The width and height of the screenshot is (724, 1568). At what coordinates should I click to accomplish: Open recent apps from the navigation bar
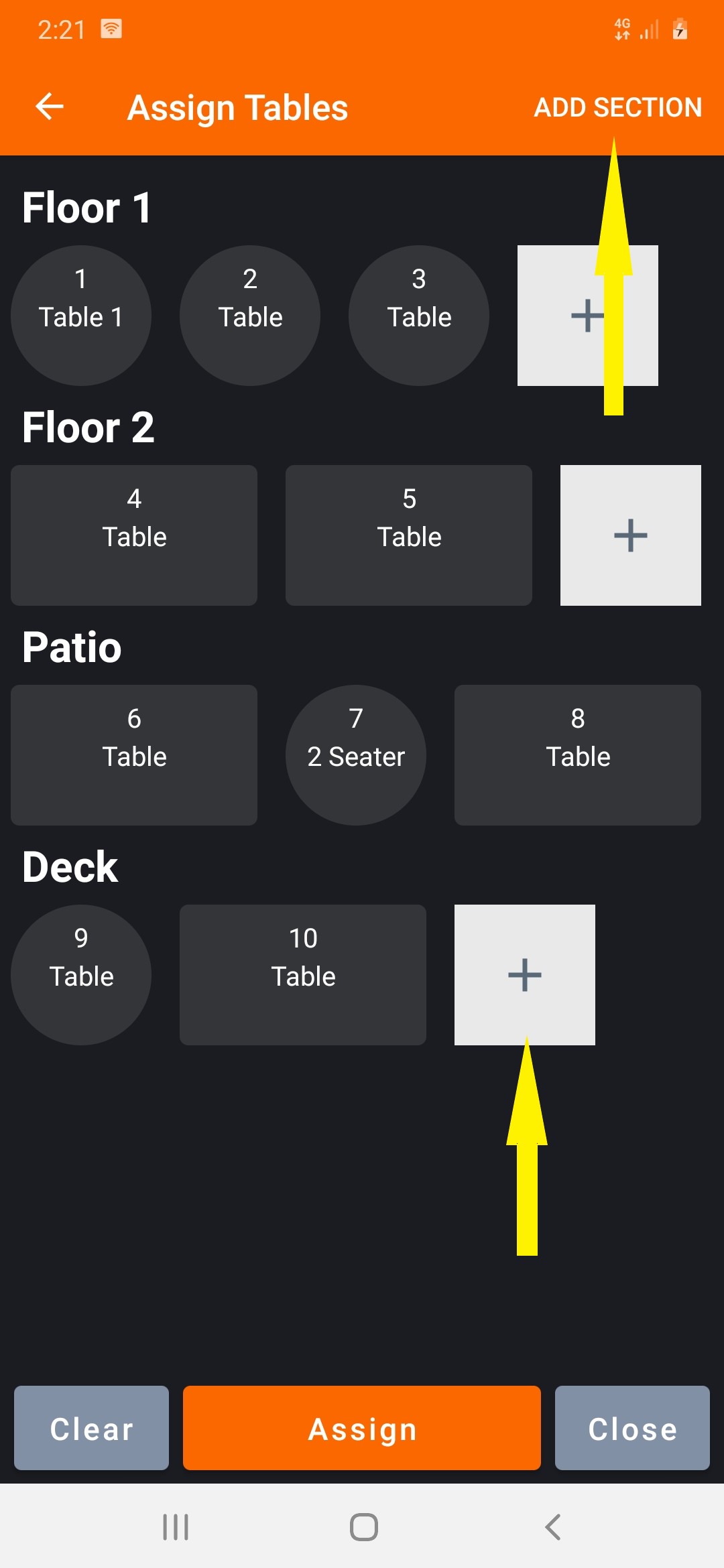(176, 1527)
